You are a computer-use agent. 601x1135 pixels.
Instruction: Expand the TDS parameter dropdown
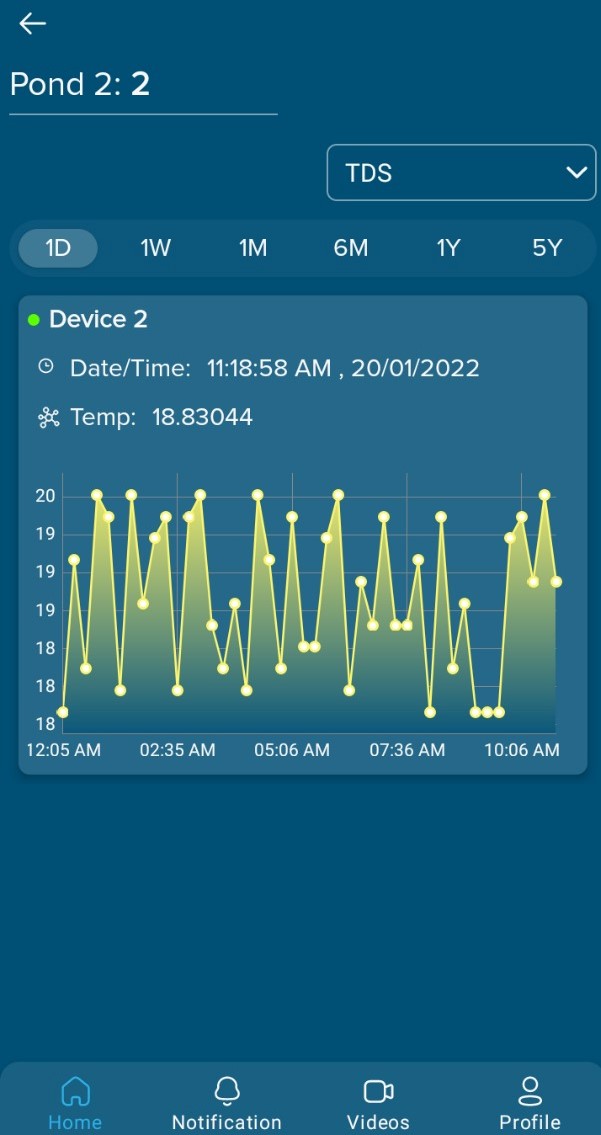tap(461, 172)
